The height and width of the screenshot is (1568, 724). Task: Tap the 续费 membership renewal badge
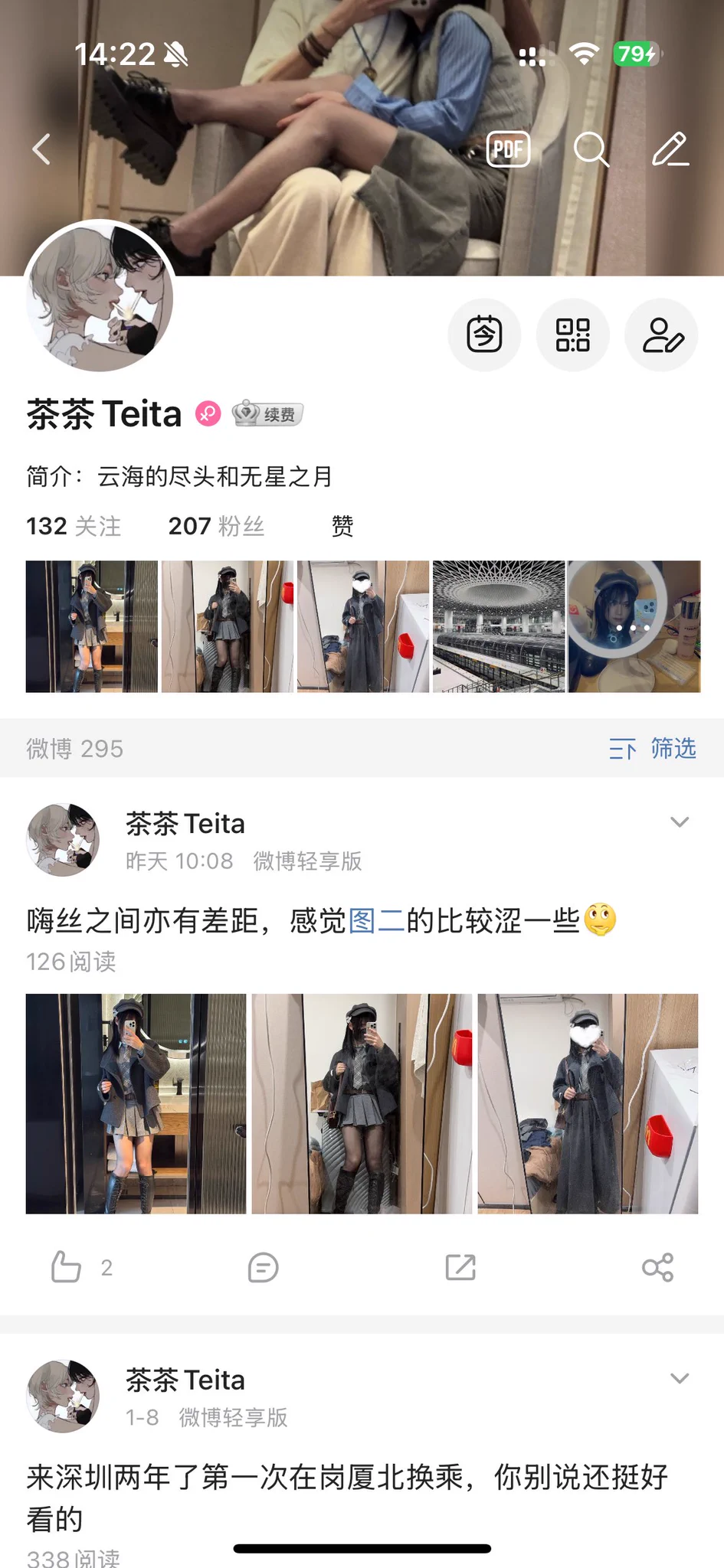[x=269, y=414]
